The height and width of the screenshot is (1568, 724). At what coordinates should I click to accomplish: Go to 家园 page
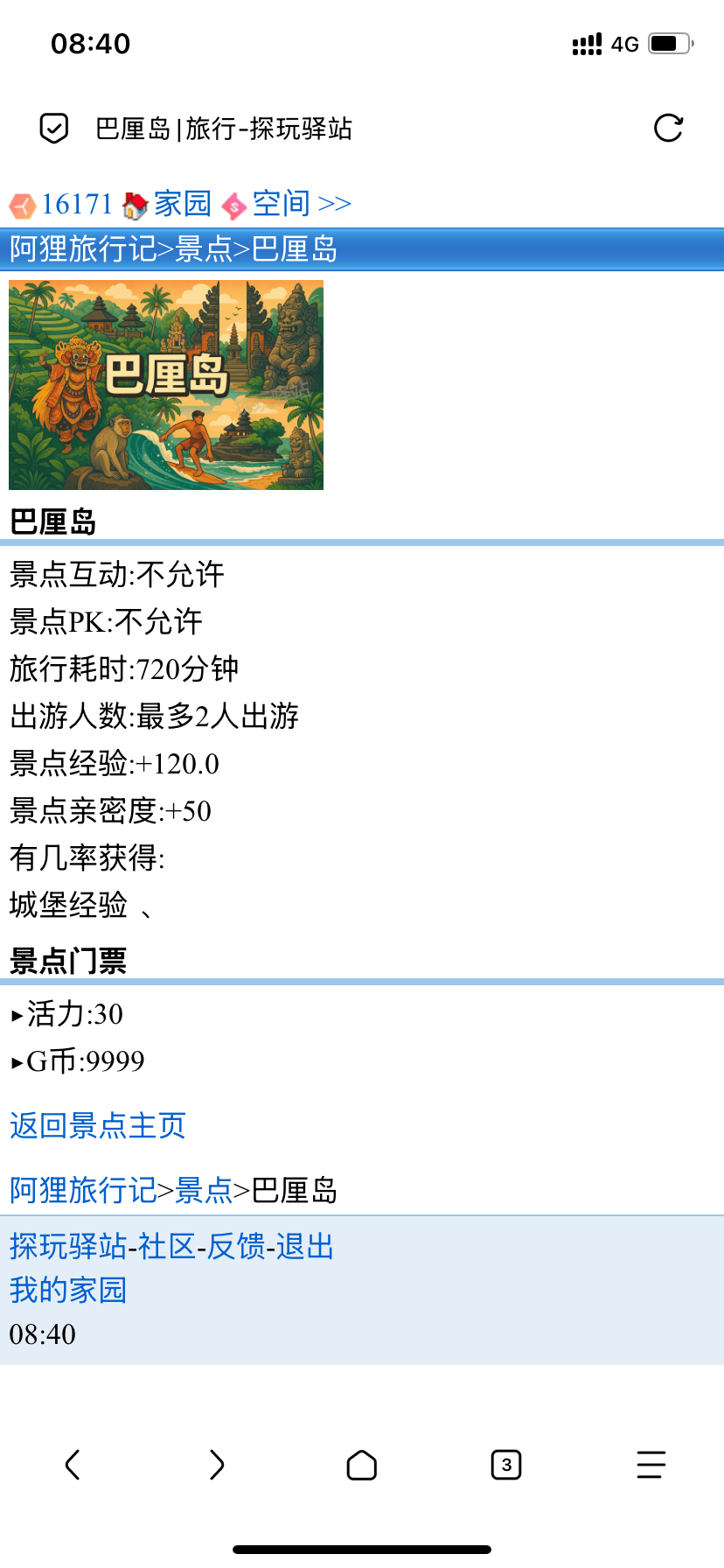182,204
